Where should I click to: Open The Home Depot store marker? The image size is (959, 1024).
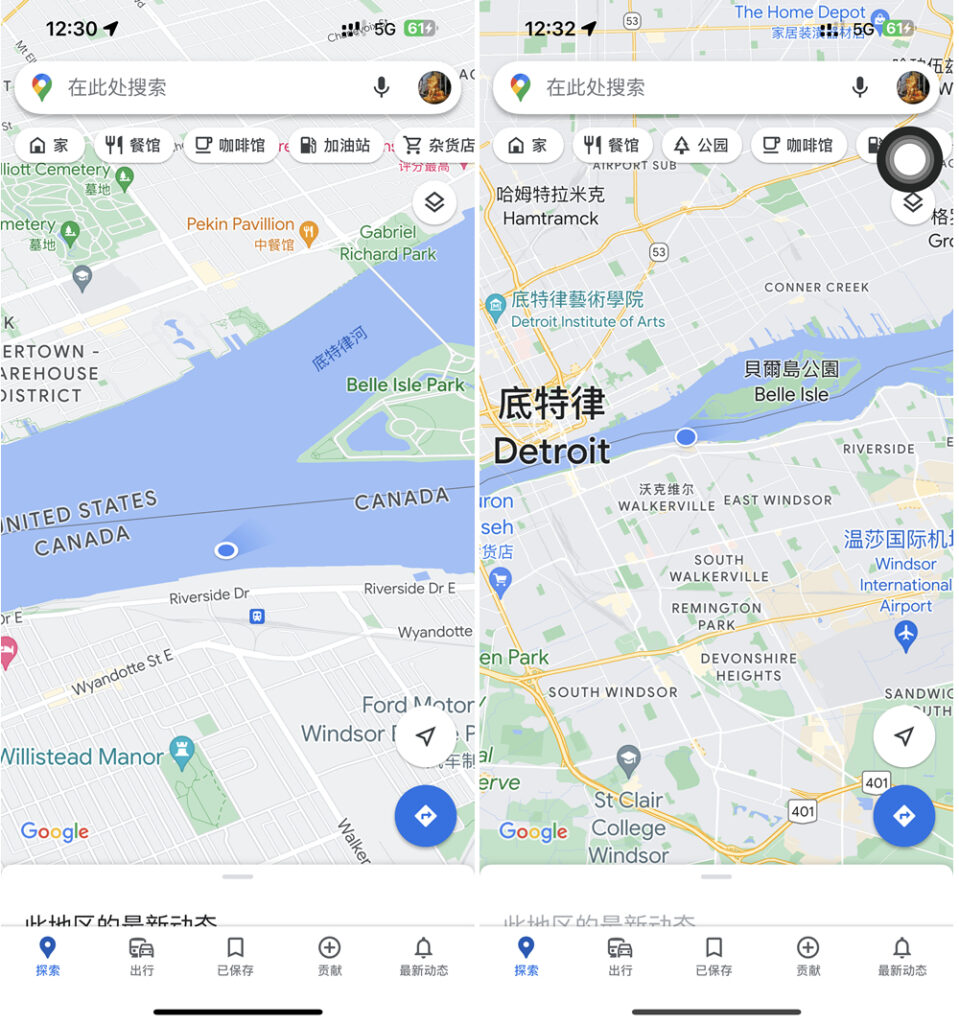click(880, 17)
